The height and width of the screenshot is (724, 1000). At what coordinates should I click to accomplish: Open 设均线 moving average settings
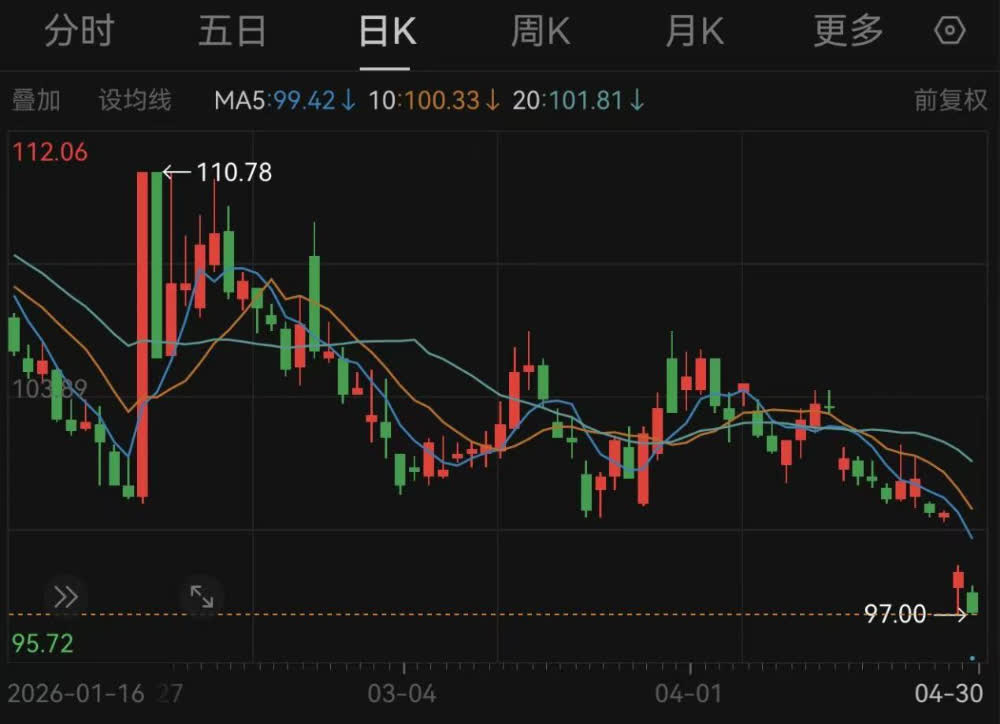pyautogui.click(x=135, y=100)
